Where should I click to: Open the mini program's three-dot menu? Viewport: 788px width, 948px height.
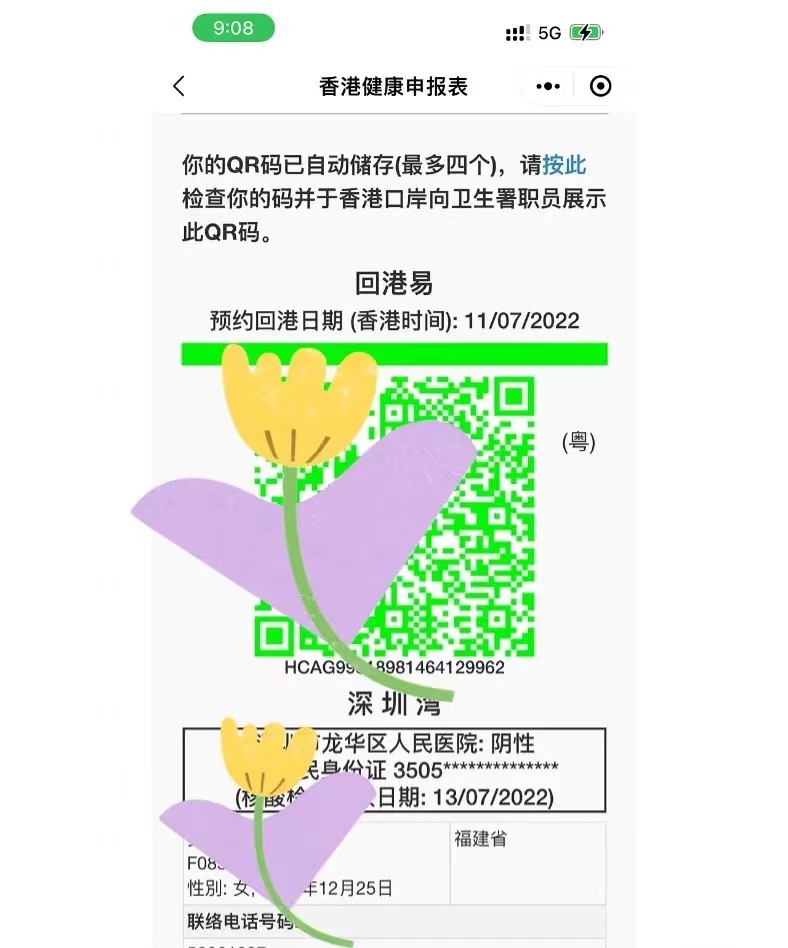point(548,86)
